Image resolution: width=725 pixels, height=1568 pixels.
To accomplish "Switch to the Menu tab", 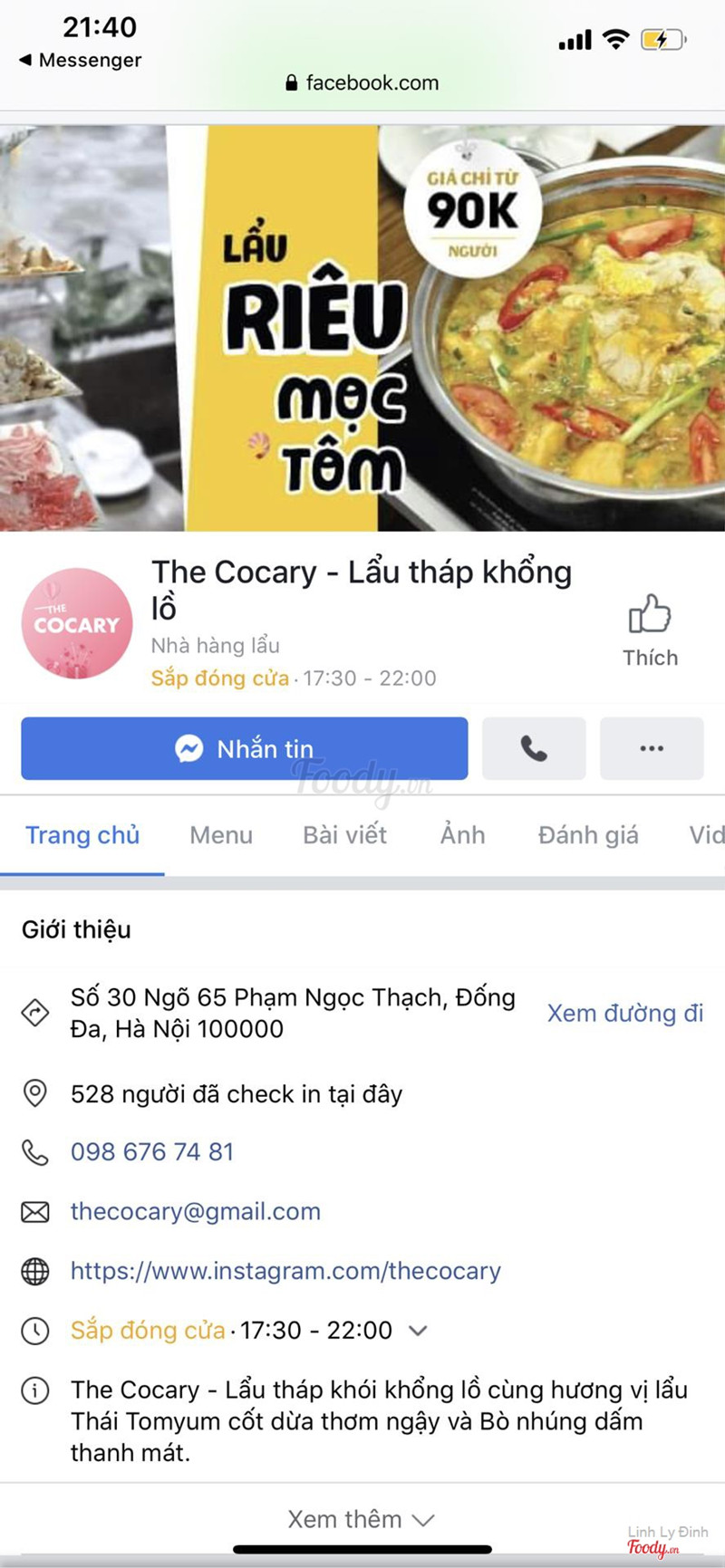I will point(221,835).
